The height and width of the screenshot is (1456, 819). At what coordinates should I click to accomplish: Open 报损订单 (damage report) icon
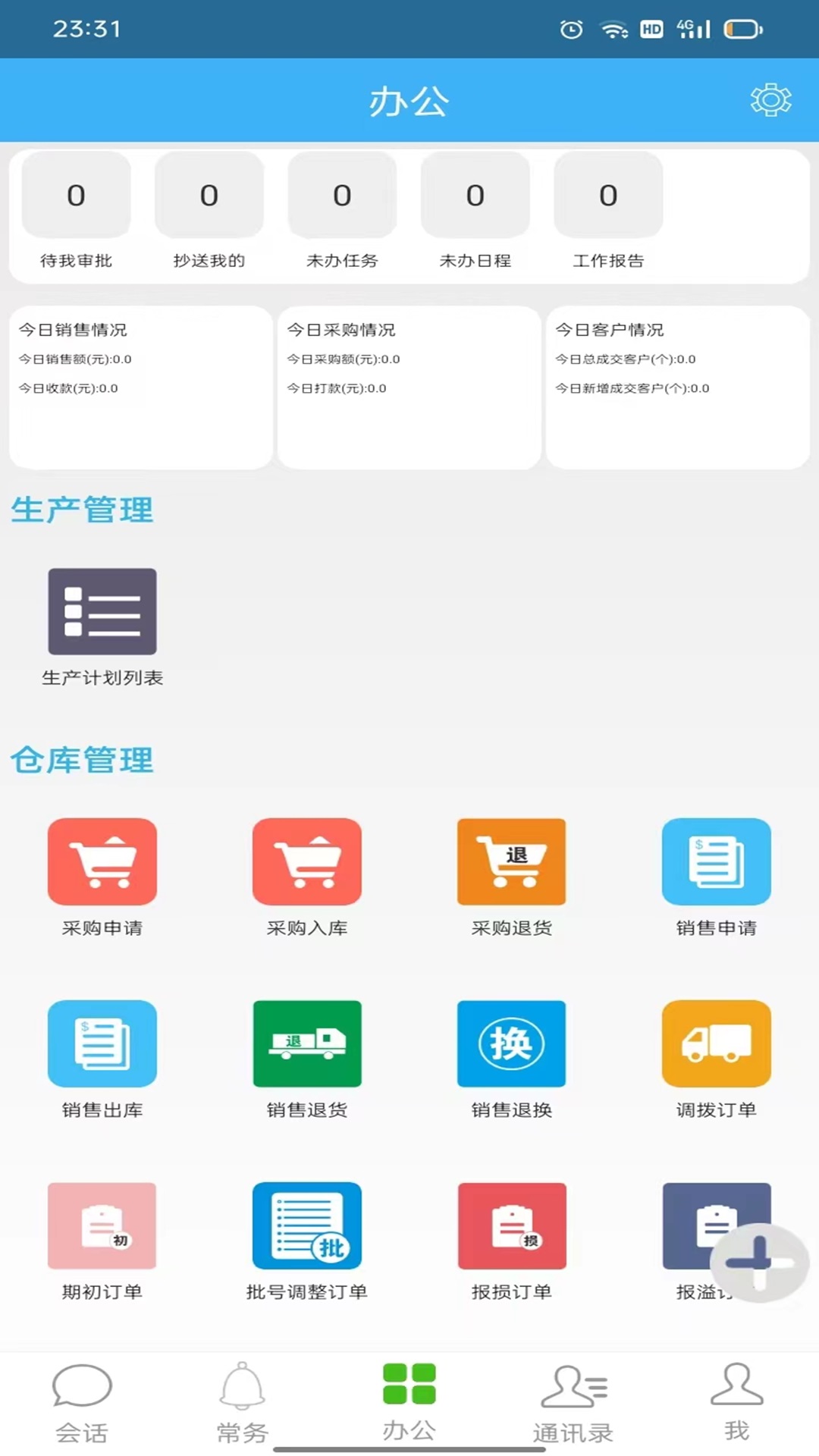pyautogui.click(x=511, y=1225)
